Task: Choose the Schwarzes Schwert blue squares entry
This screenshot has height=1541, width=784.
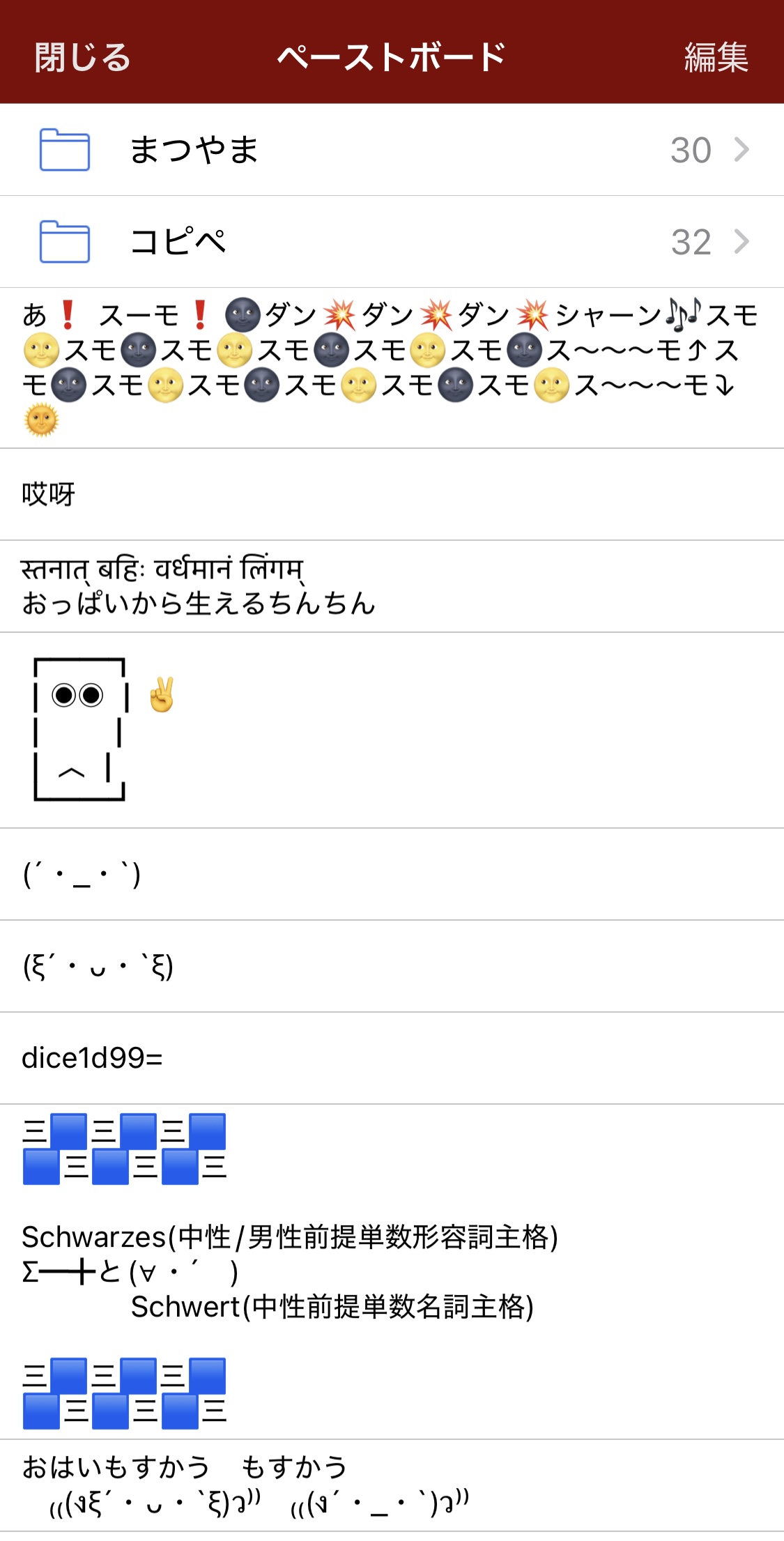Action: pyautogui.click(x=392, y=1271)
